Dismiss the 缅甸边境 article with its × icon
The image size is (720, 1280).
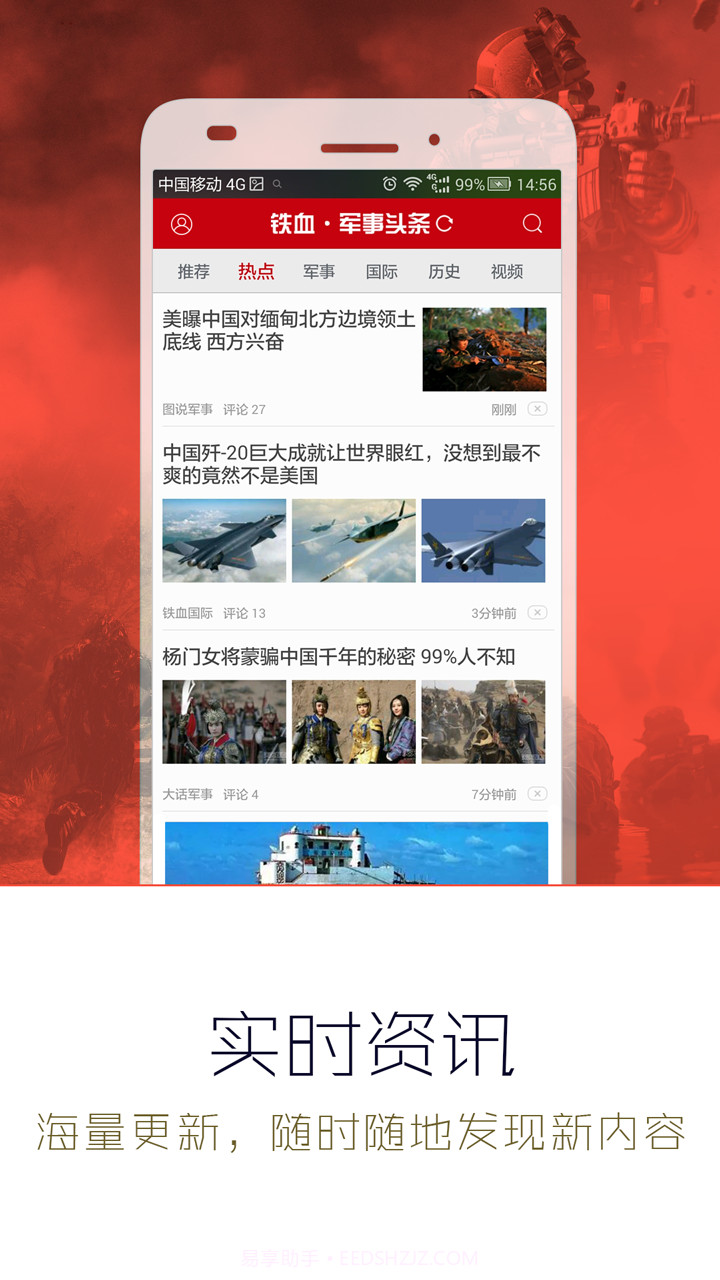pyautogui.click(x=538, y=409)
